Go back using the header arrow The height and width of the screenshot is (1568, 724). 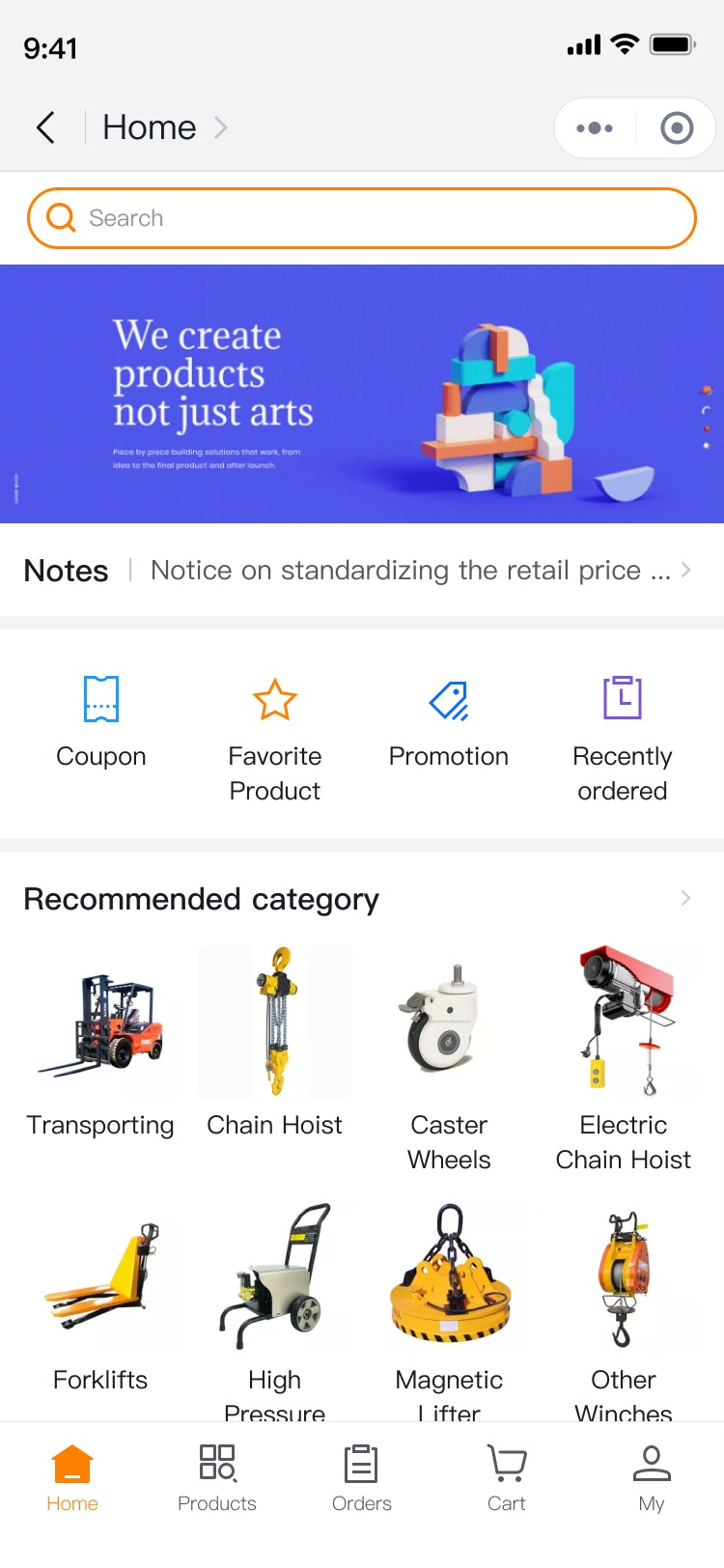[45, 127]
